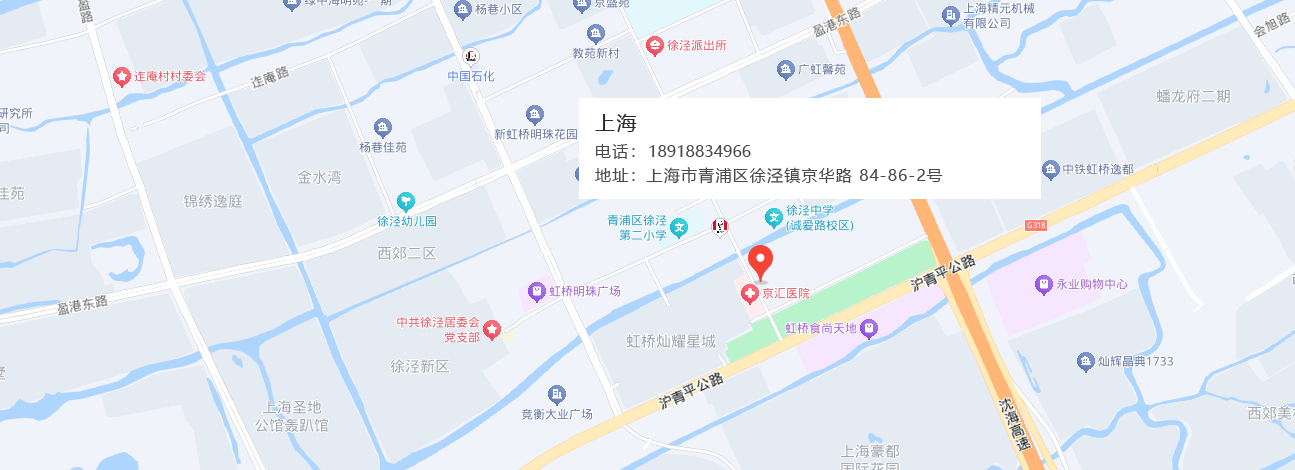Open the 徐泾派出所 police station point
Screen dimensions: 1295x470
[x=655, y=45]
